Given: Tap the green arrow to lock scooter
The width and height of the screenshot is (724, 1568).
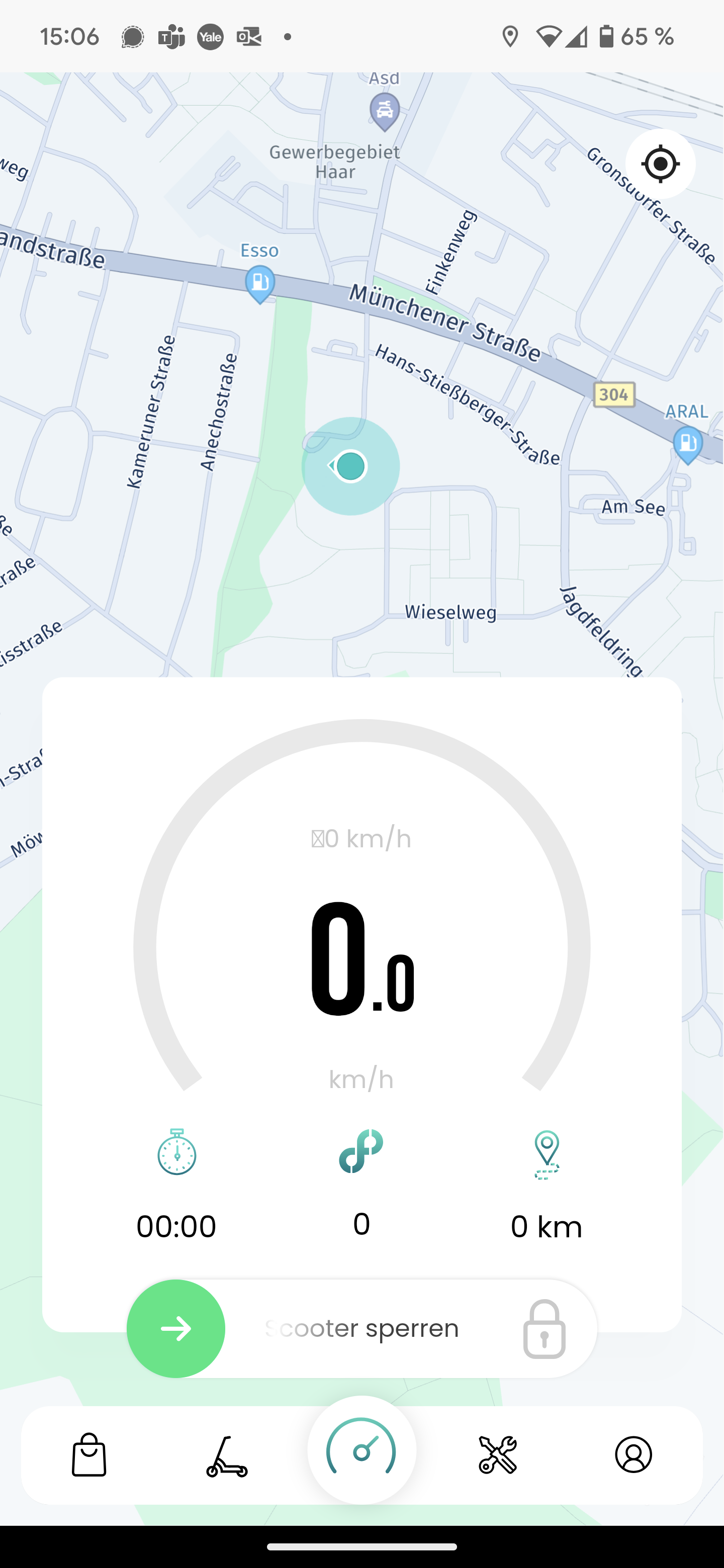Looking at the screenshot, I should (176, 1328).
